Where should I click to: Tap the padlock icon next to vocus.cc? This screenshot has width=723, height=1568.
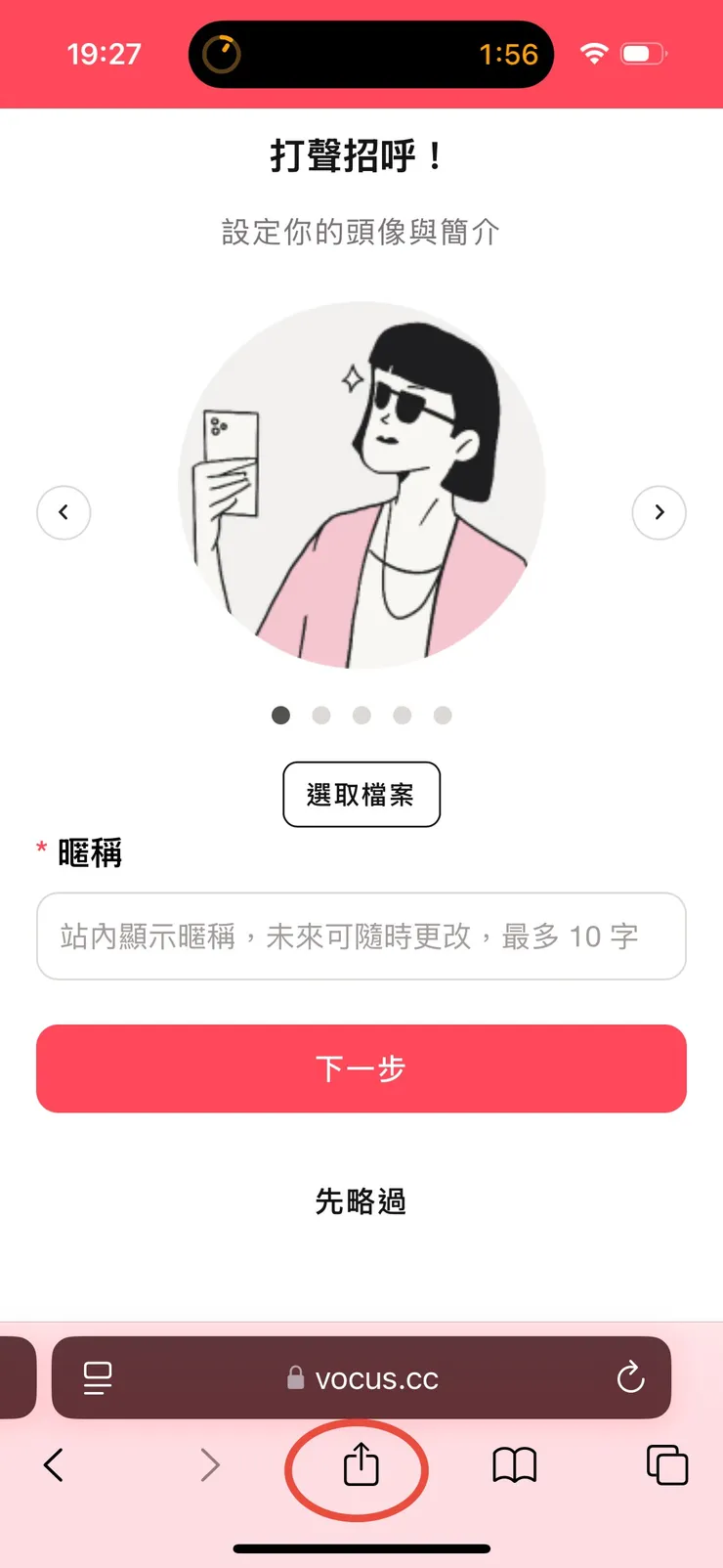pyautogui.click(x=295, y=1378)
